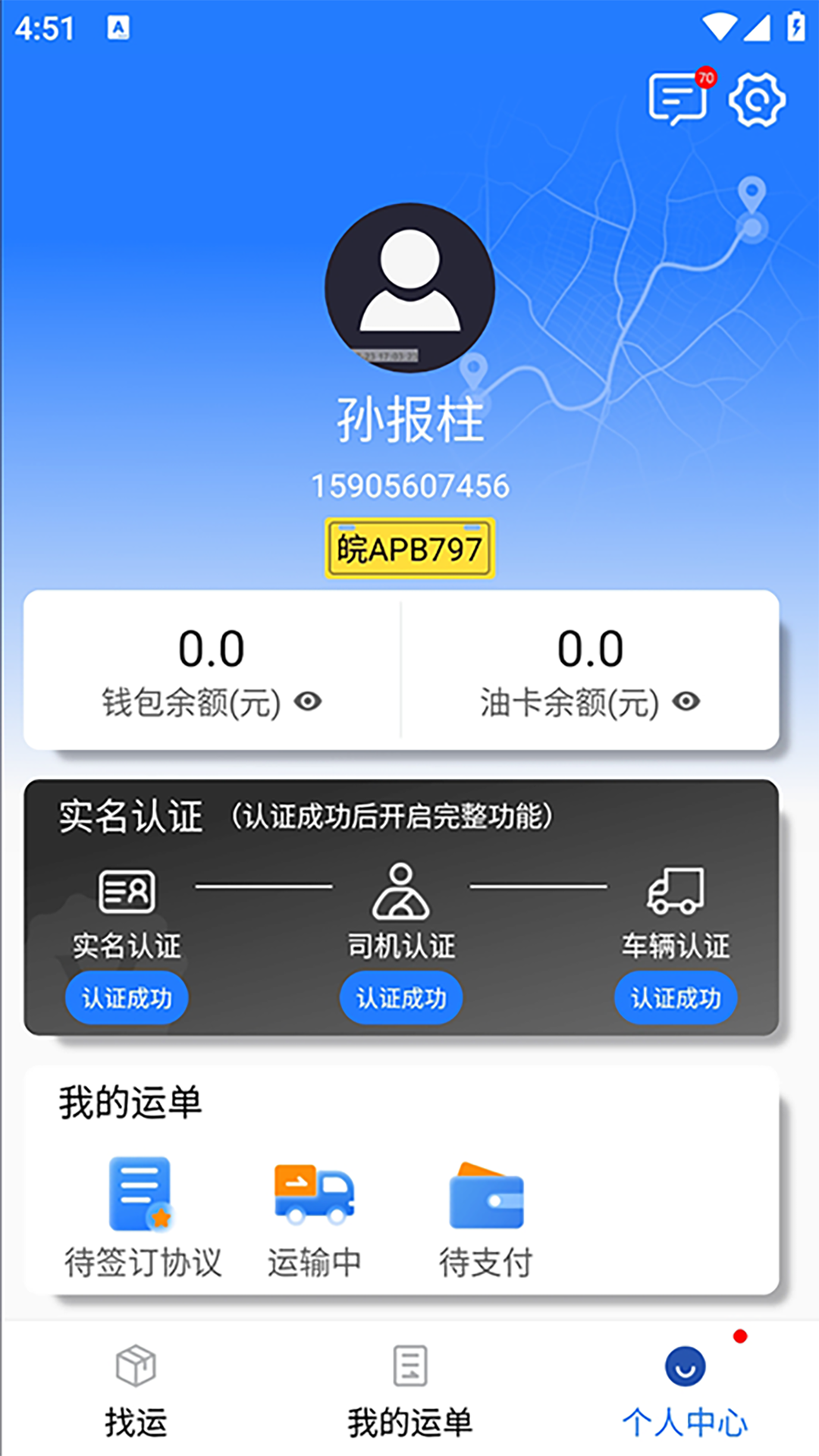The width and height of the screenshot is (819, 1456).
Task: Open 车辆认证 verification status
Action: (676, 997)
